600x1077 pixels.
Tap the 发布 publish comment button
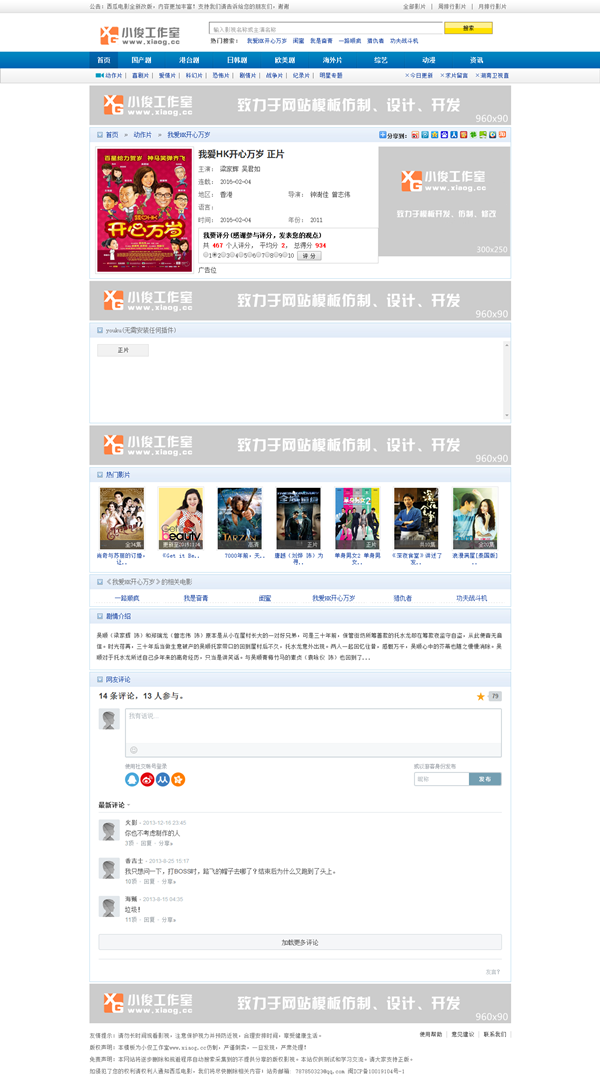[x=485, y=779]
